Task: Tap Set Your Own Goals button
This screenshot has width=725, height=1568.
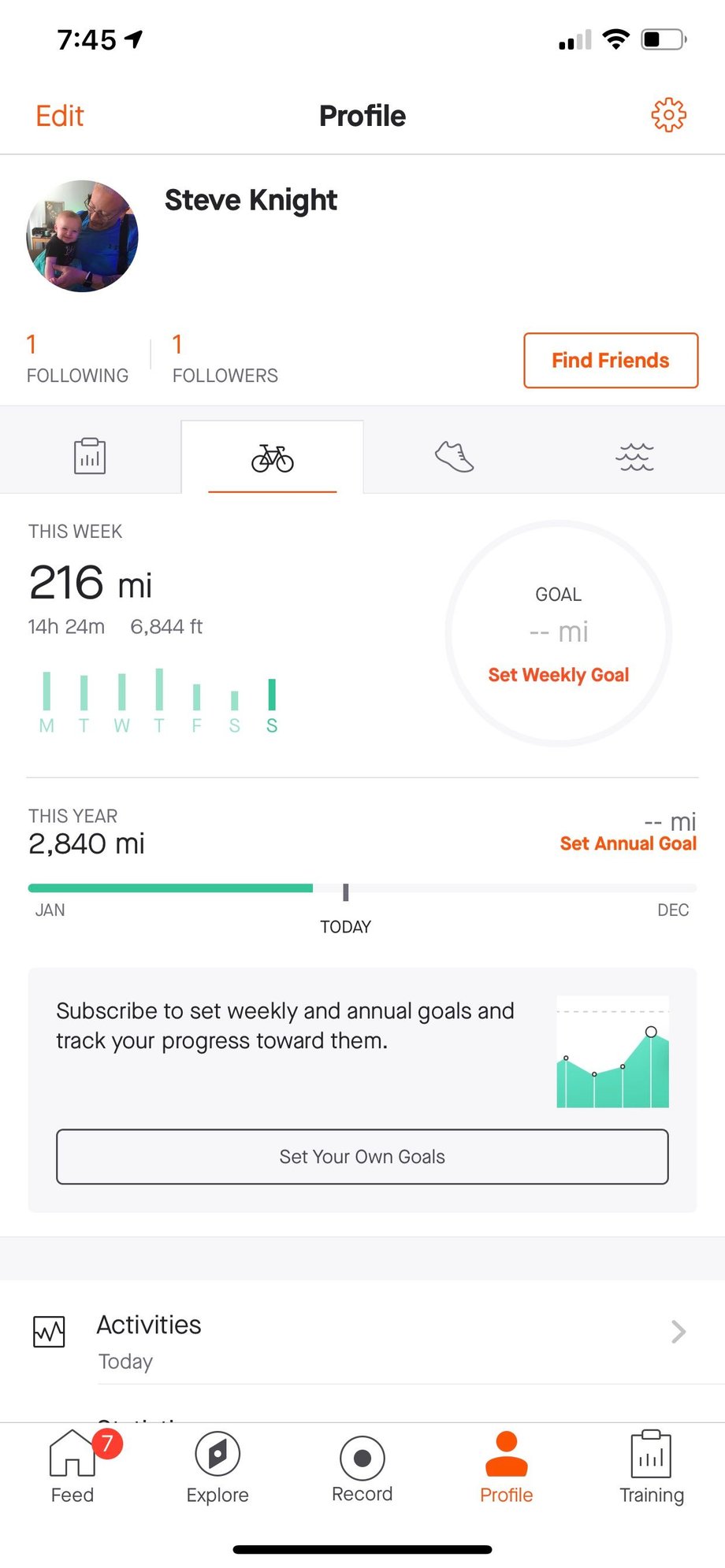Action: 362,1156
